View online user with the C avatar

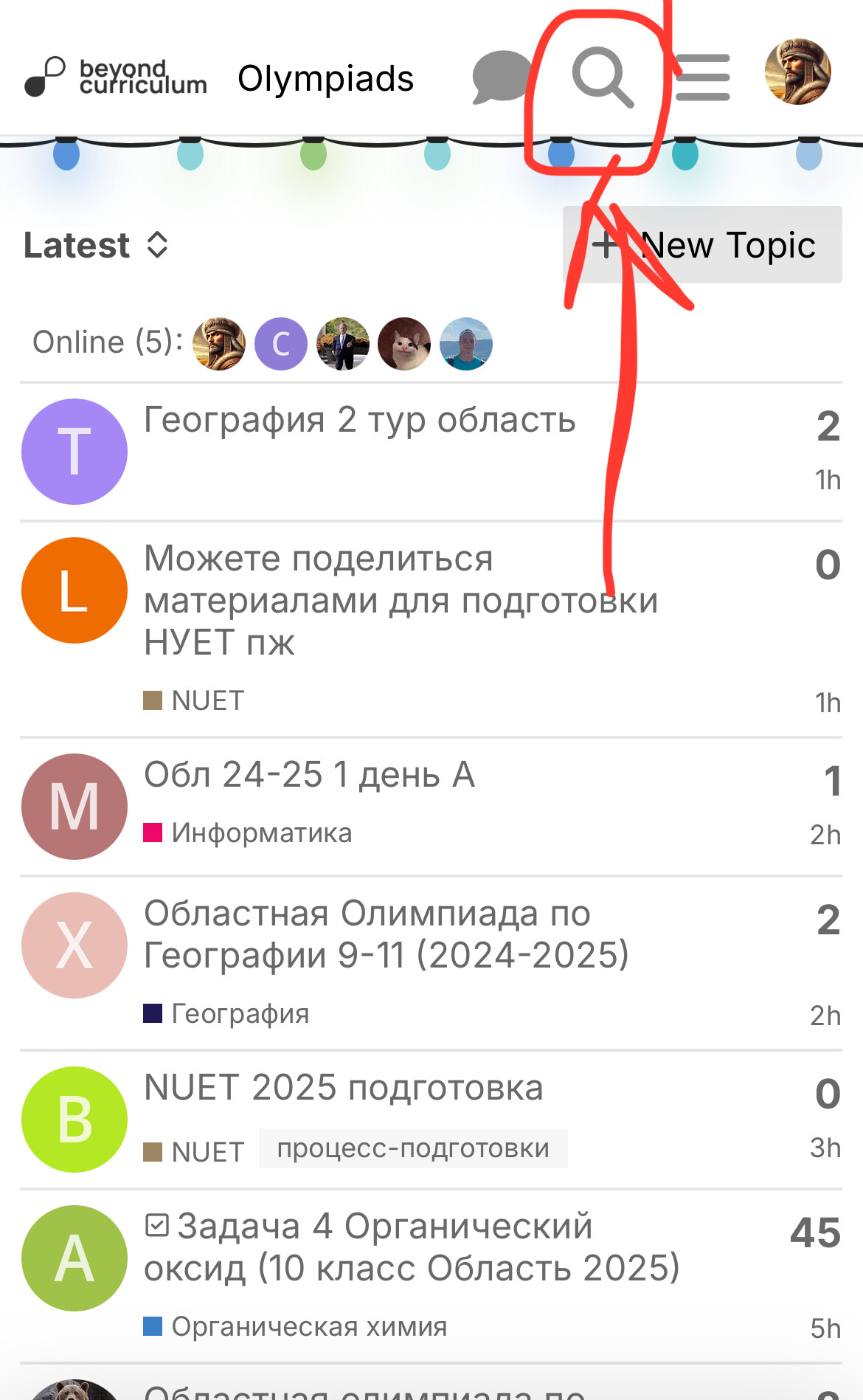click(x=281, y=344)
